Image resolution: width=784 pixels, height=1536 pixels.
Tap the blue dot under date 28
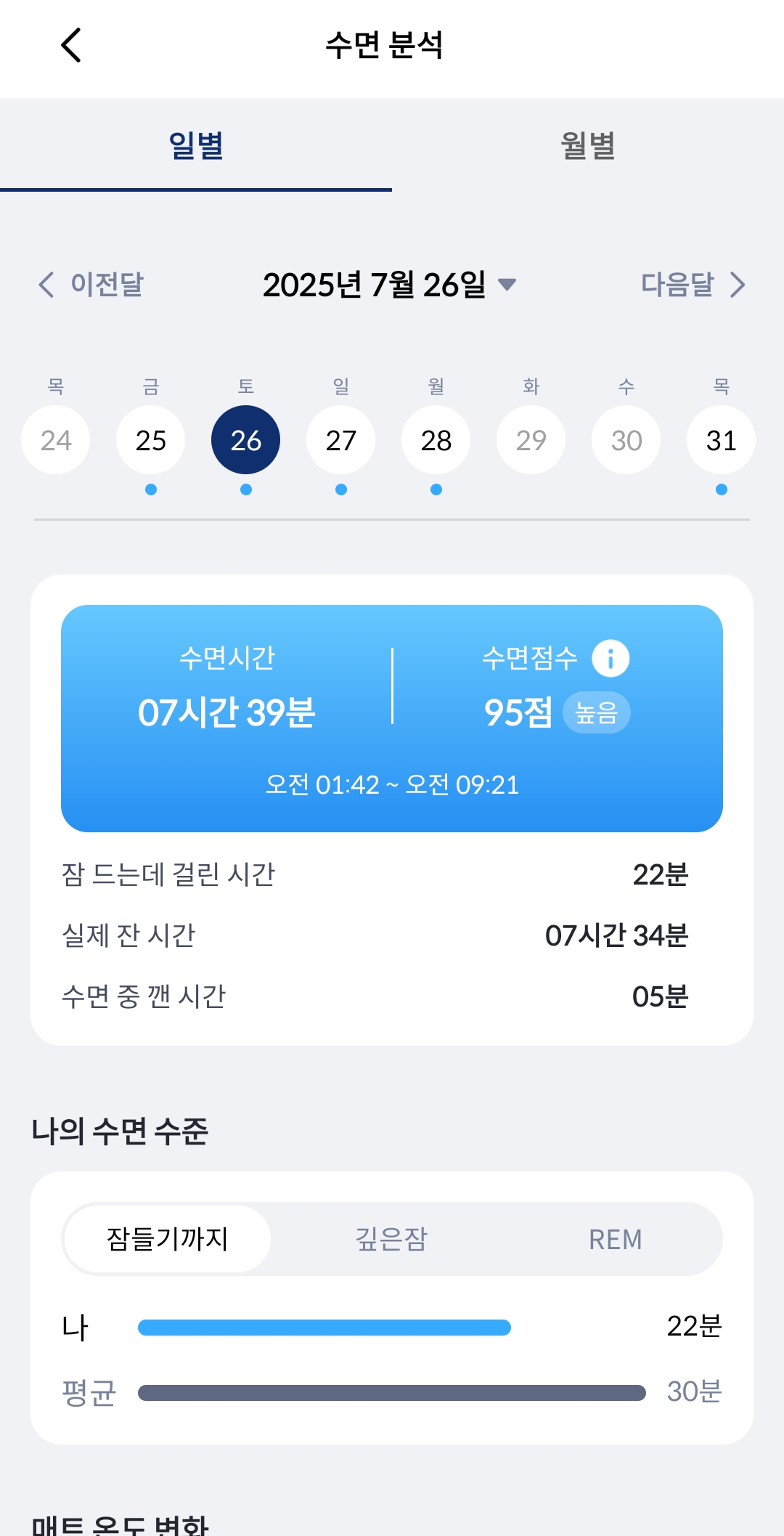click(x=436, y=490)
